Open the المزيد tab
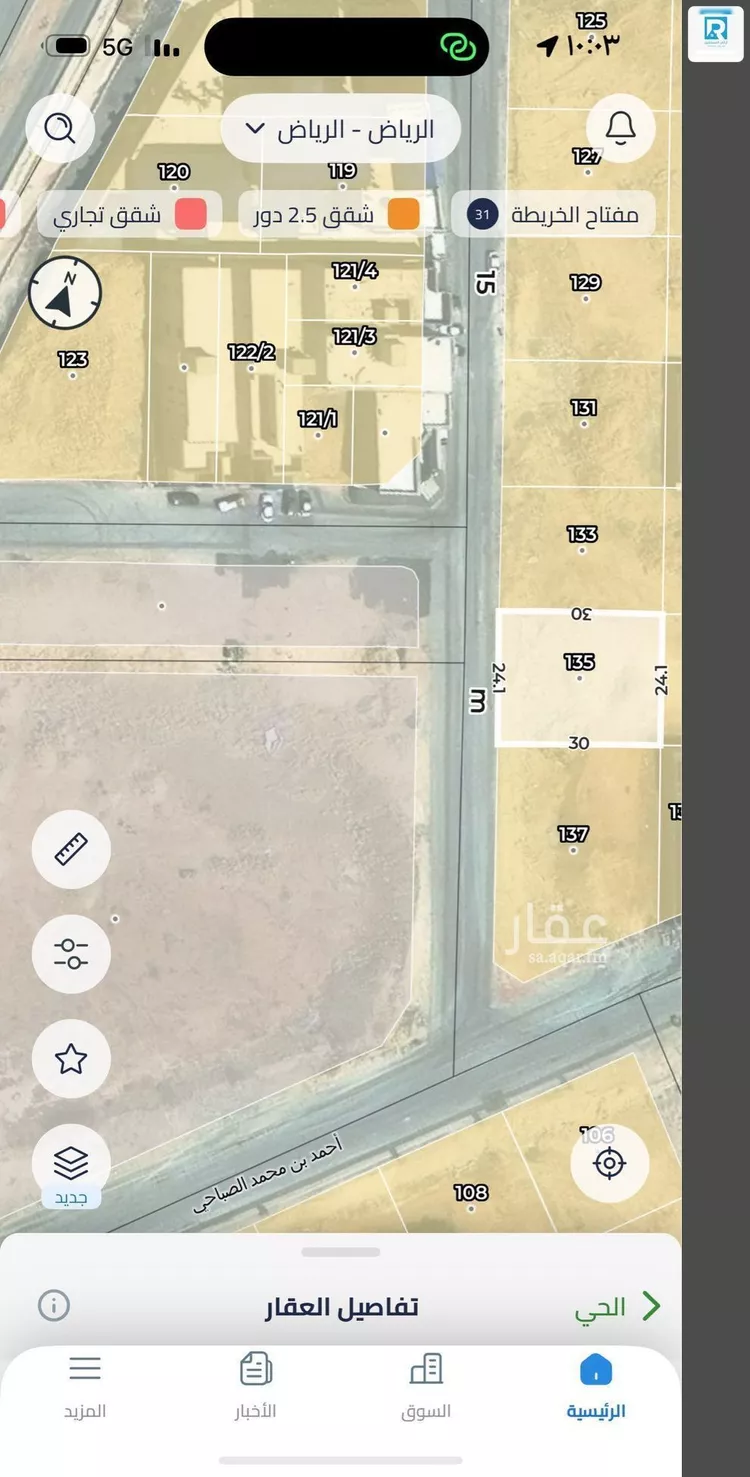Screen dimensions: 750x1477 tap(85, 1388)
